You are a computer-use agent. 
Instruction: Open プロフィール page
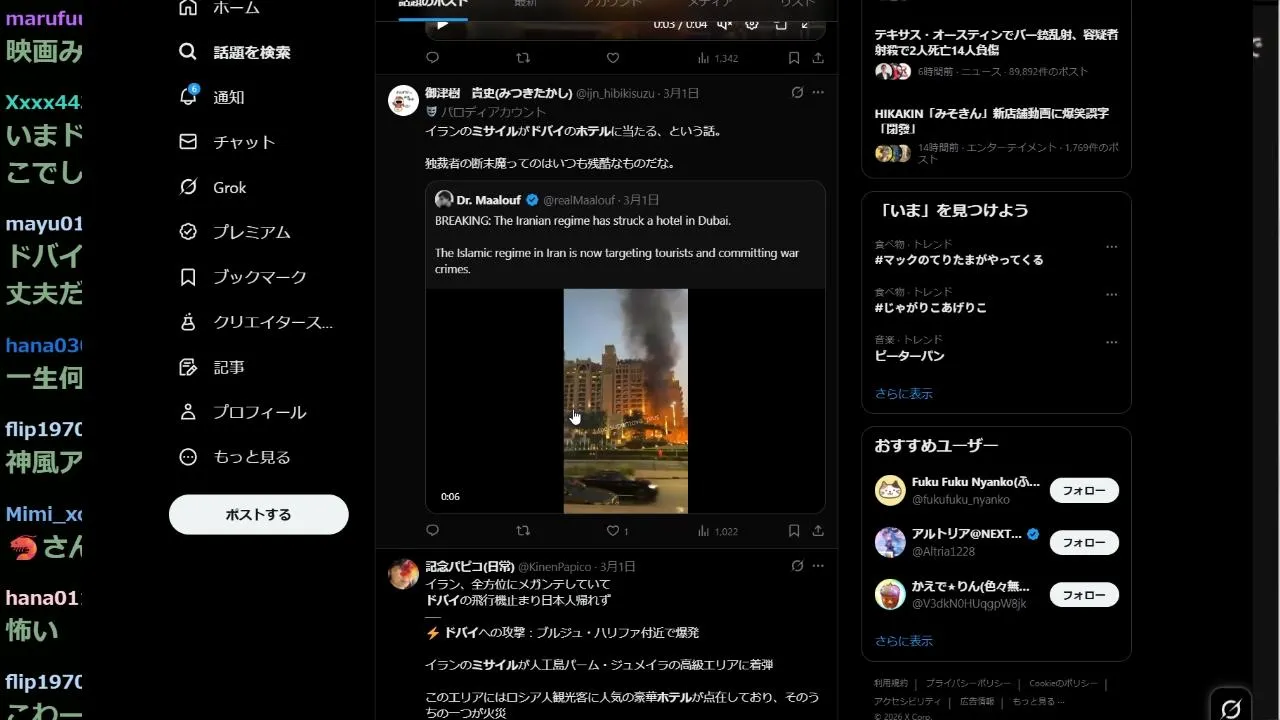tap(259, 412)
